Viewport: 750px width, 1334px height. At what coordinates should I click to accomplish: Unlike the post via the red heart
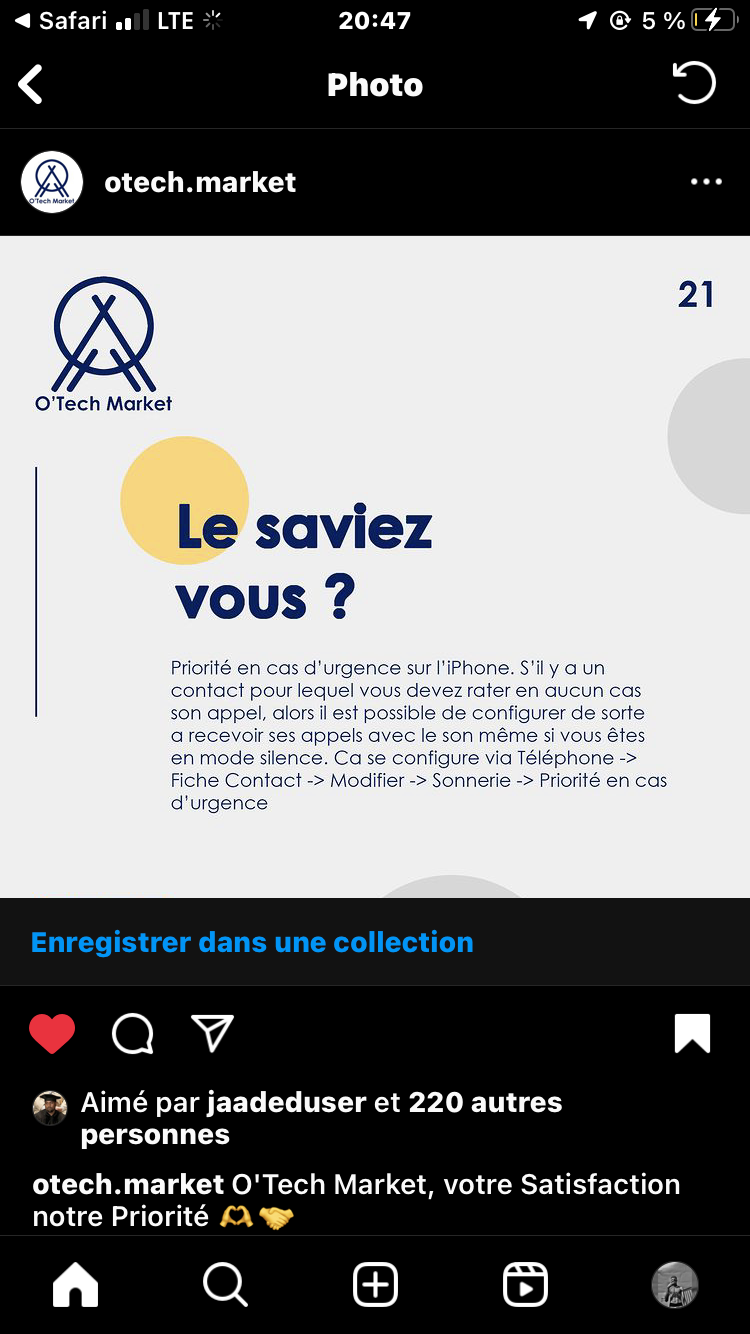click(52, 1034)
